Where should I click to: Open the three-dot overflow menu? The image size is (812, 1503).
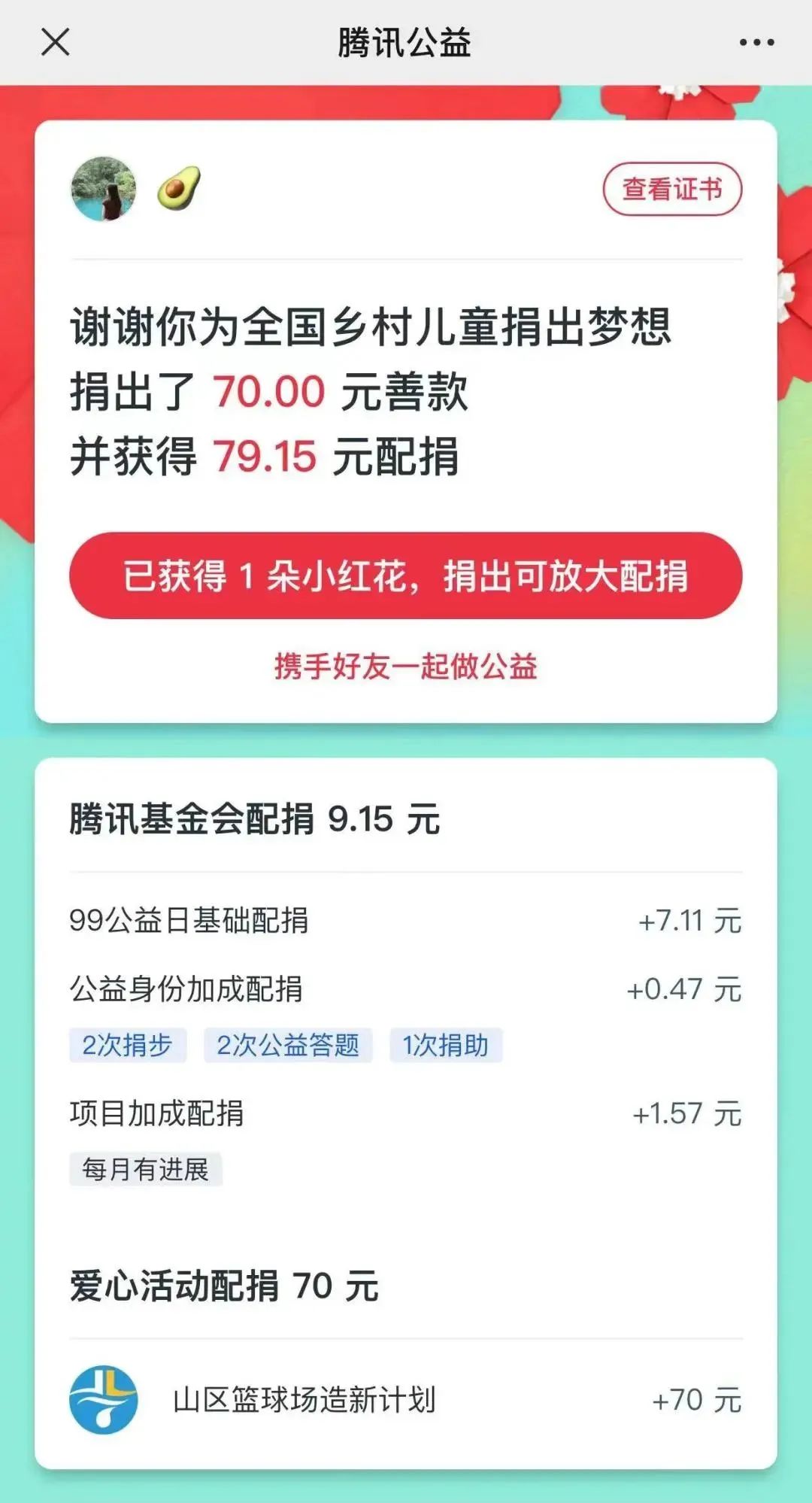(756, 43)
